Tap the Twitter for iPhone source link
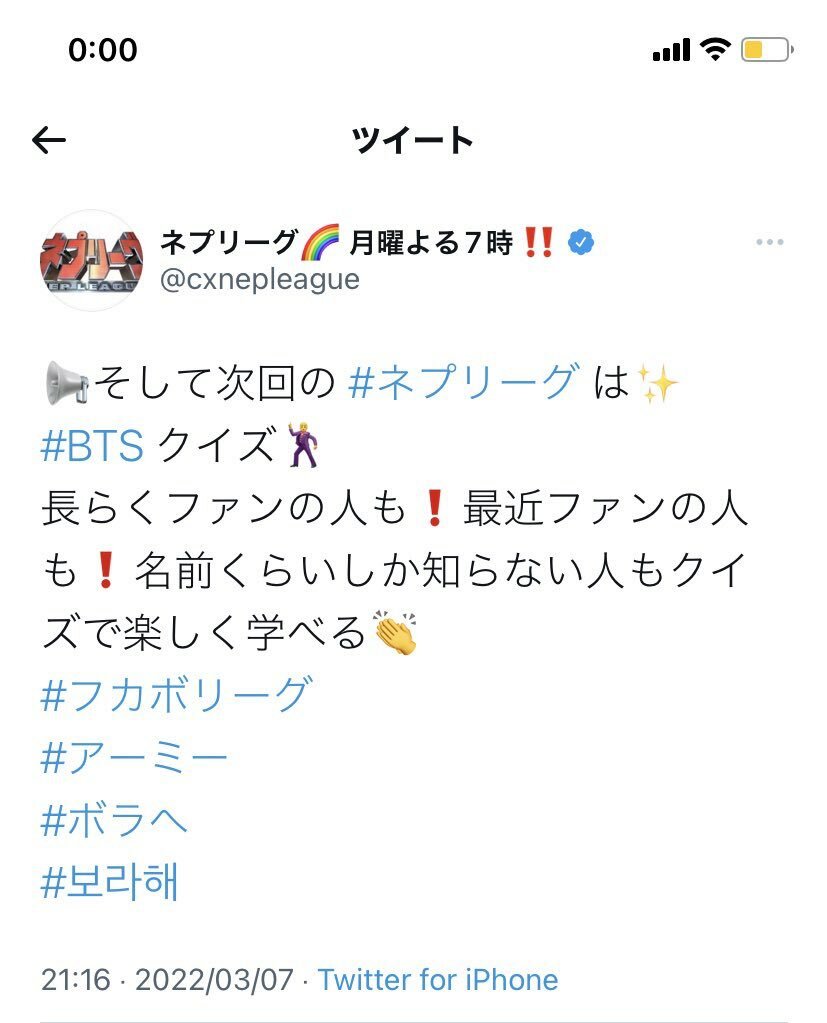Image resolution: width=827 pixels, height=1023 pixels. pos(438,979)
